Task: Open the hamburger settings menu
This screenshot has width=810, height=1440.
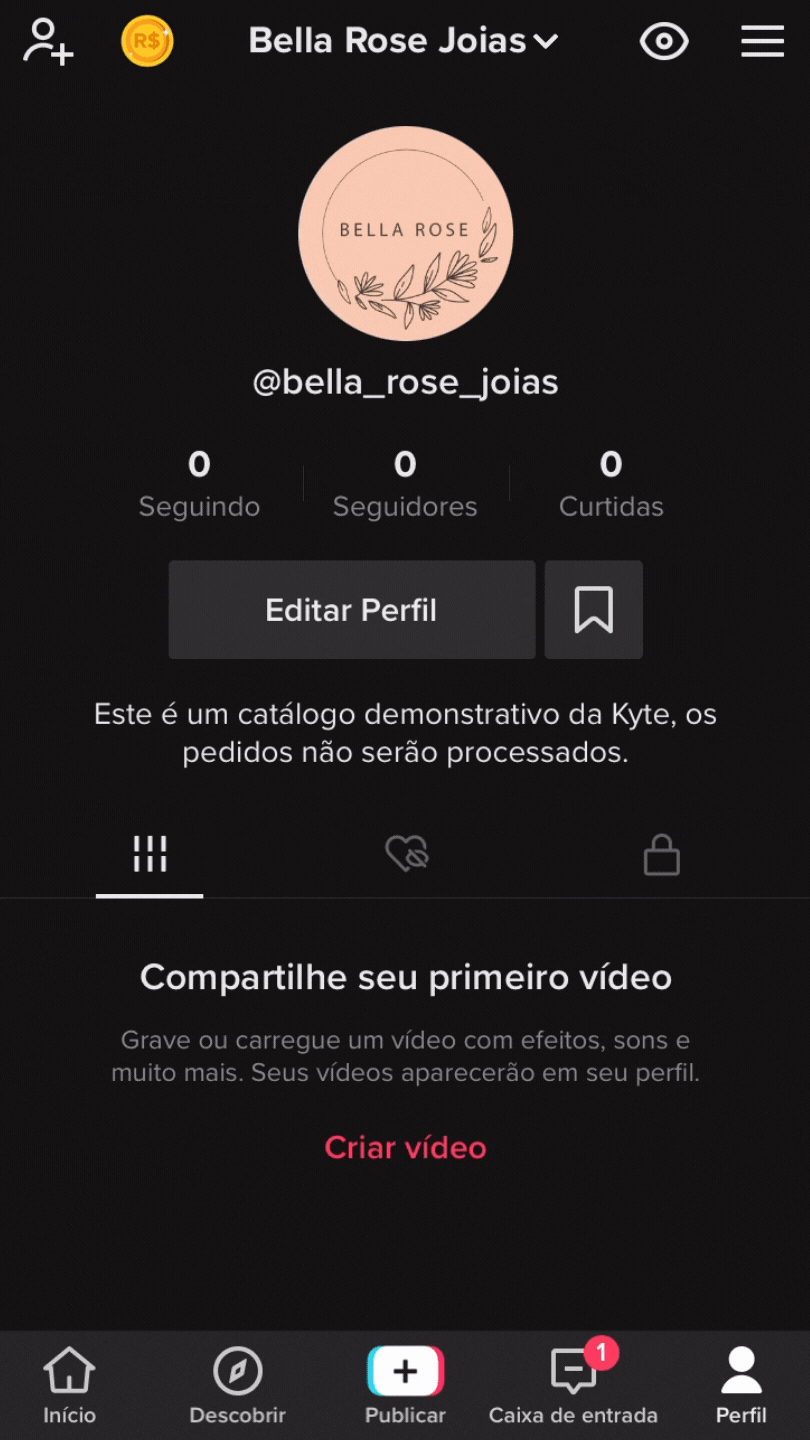Action: 762,41
